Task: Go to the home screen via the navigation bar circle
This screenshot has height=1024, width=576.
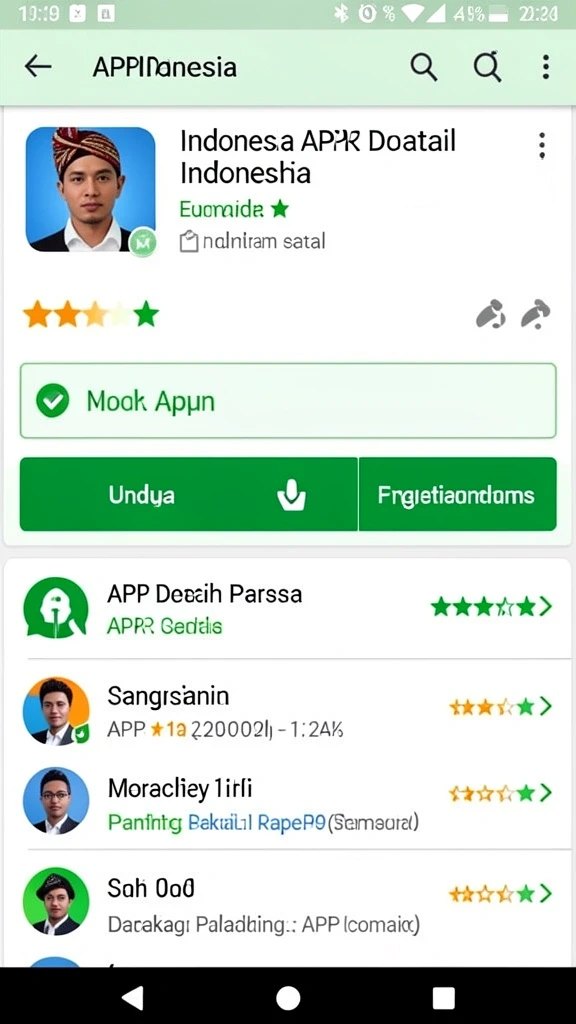Action: (288, 998)
